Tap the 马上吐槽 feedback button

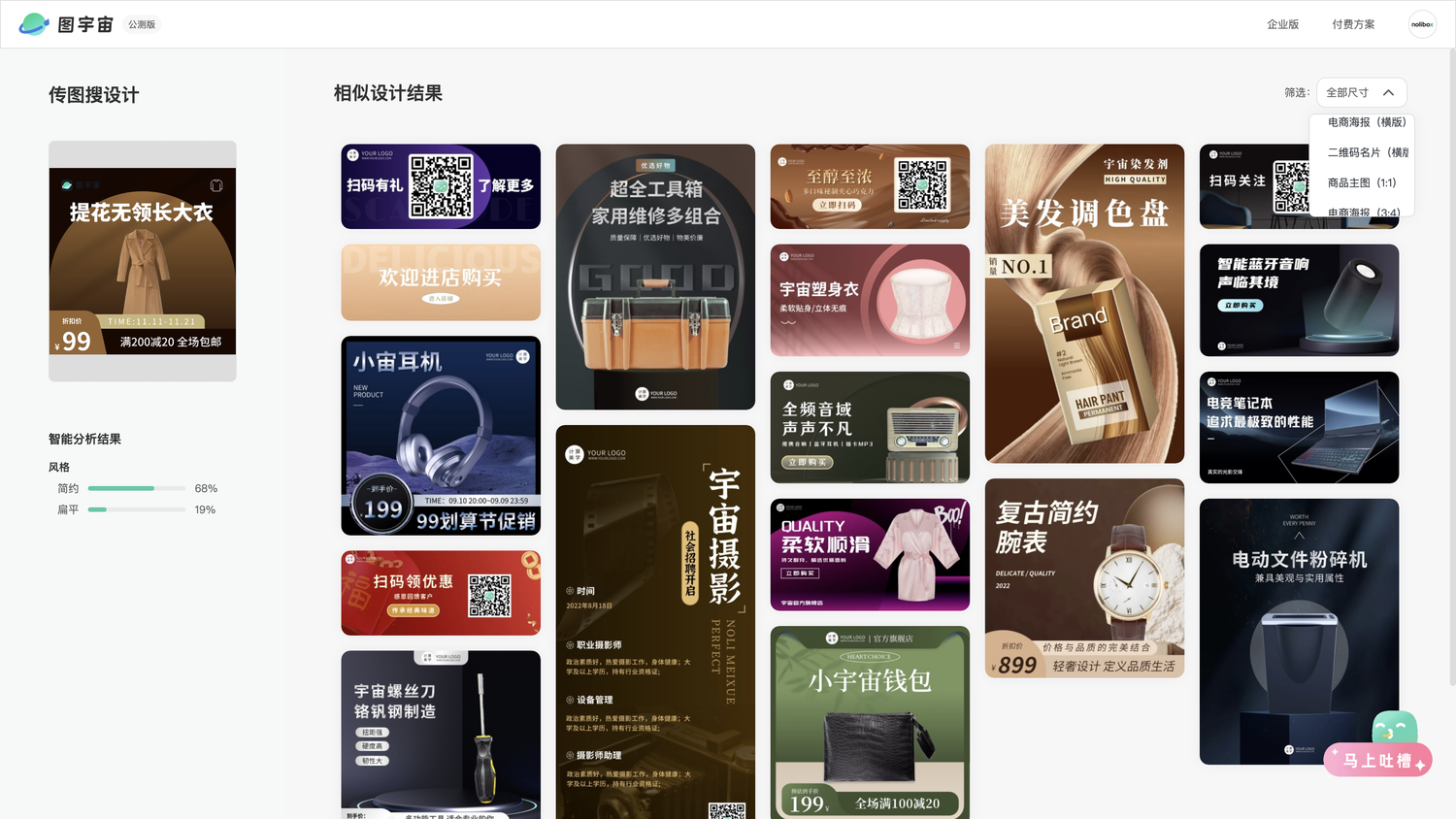pos(1377,760)
